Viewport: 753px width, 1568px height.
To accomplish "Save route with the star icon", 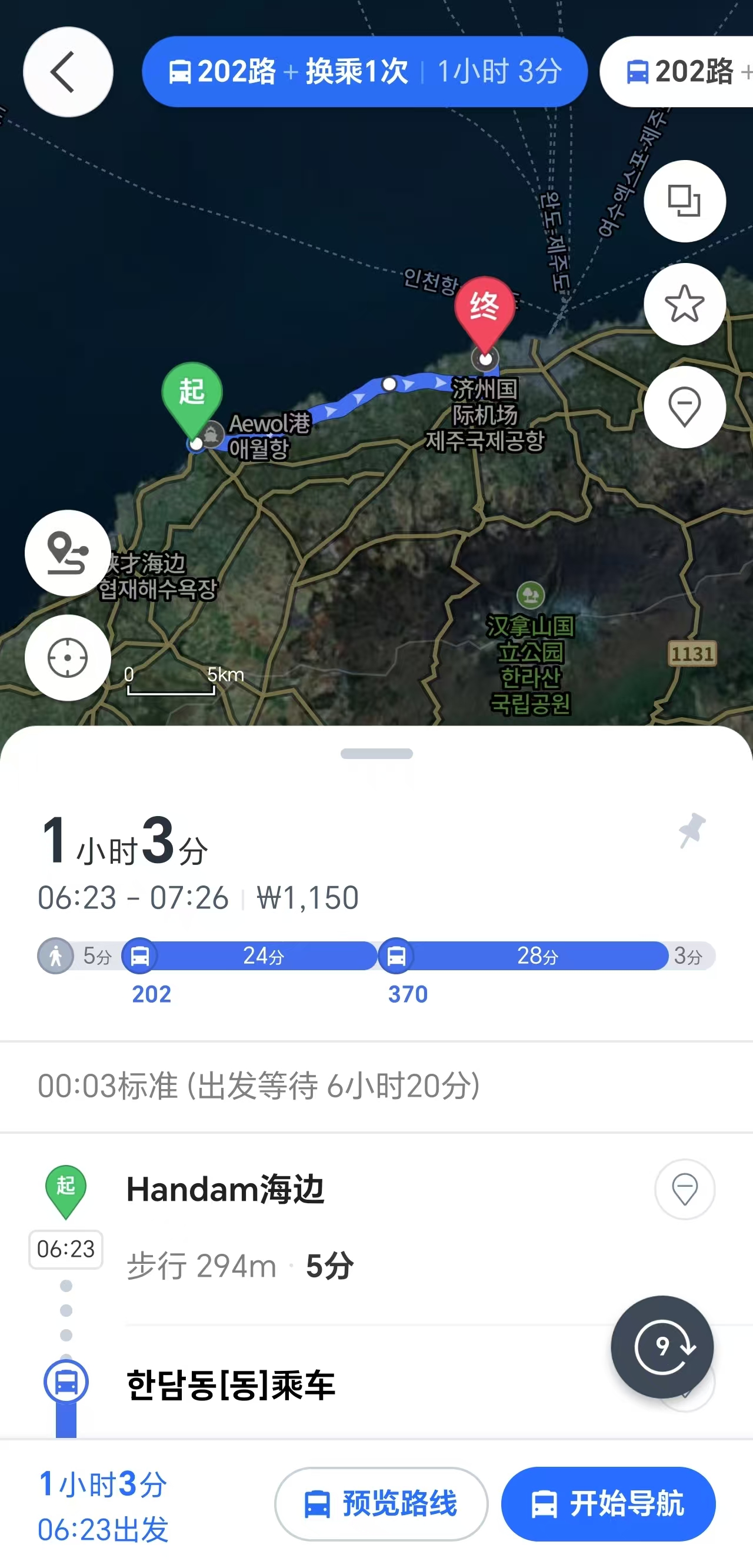I will point(684,304).
